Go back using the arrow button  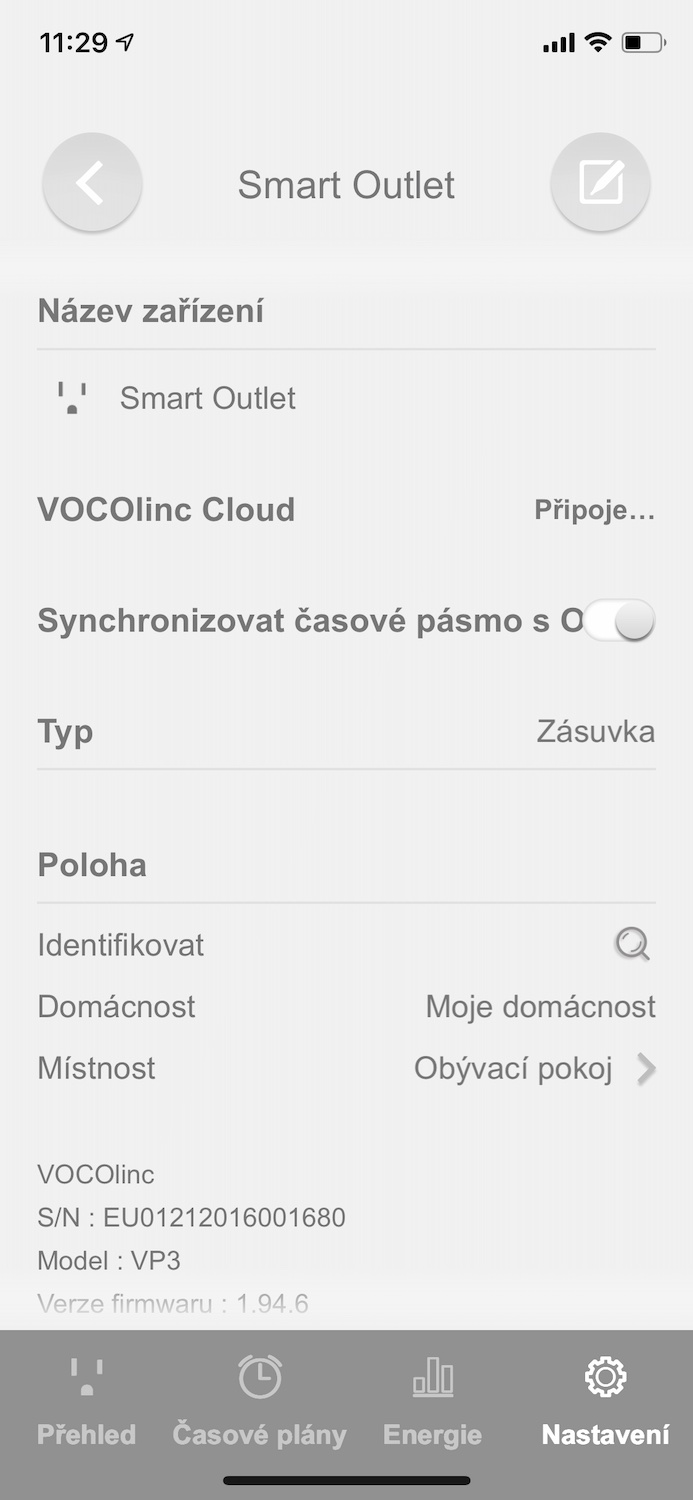click(x=92, y=184)
